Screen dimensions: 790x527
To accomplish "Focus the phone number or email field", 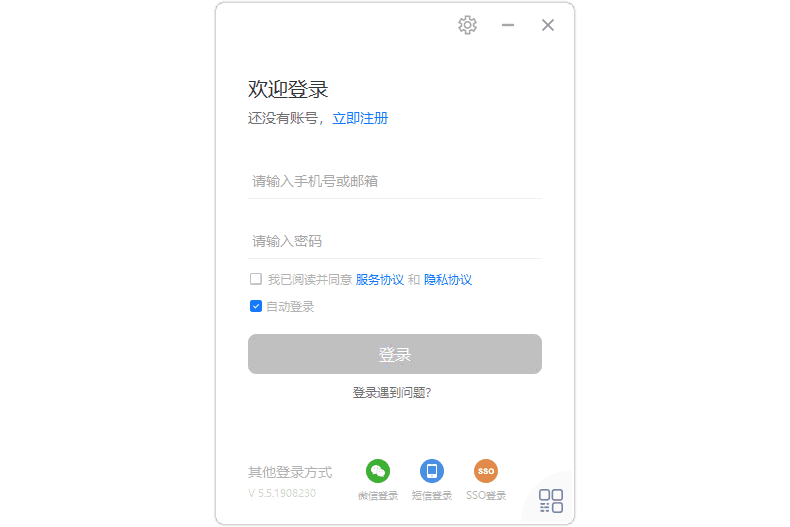I will 394,181.
